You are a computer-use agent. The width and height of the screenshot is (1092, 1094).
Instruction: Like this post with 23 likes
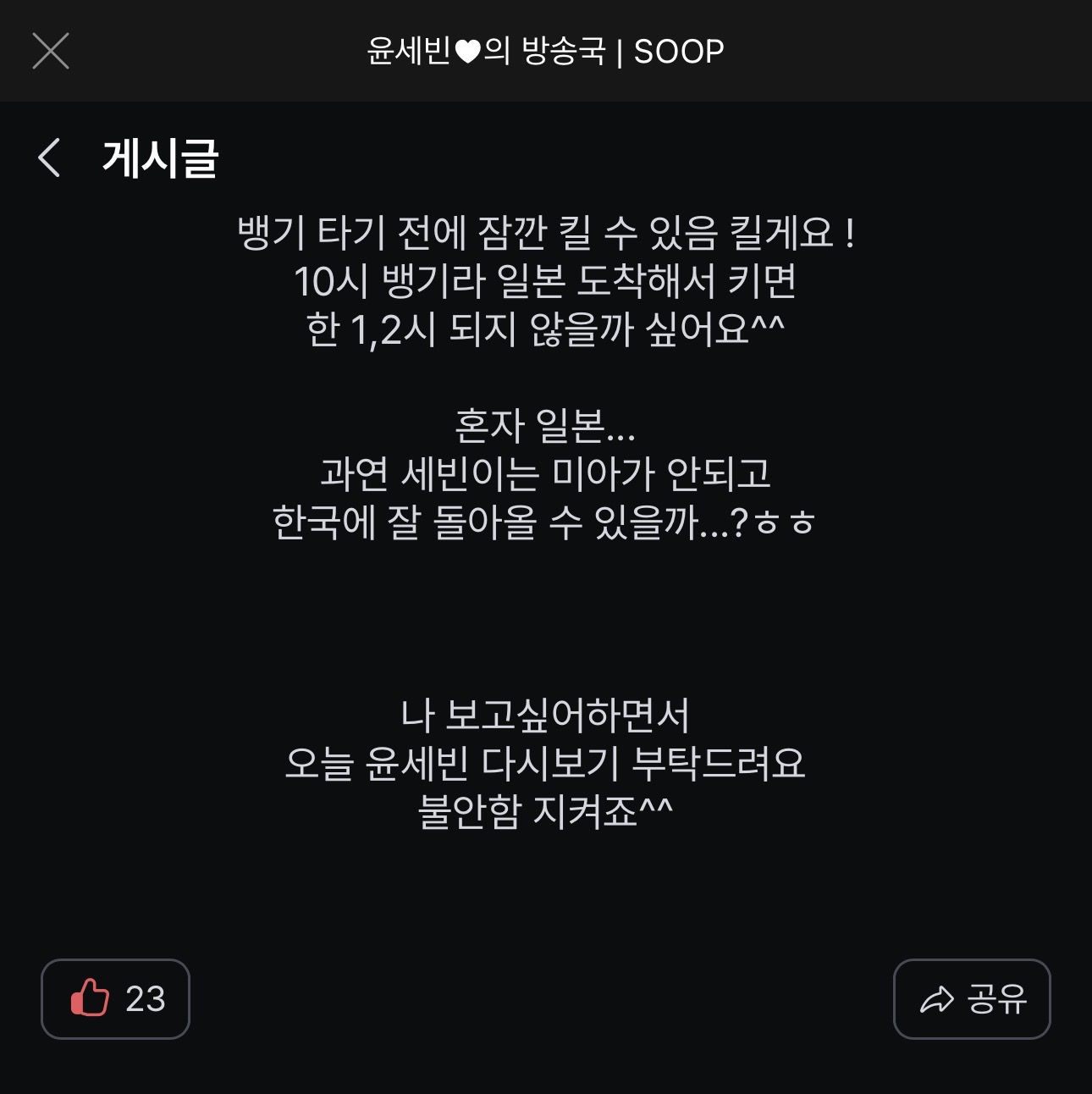click(115, 998)
